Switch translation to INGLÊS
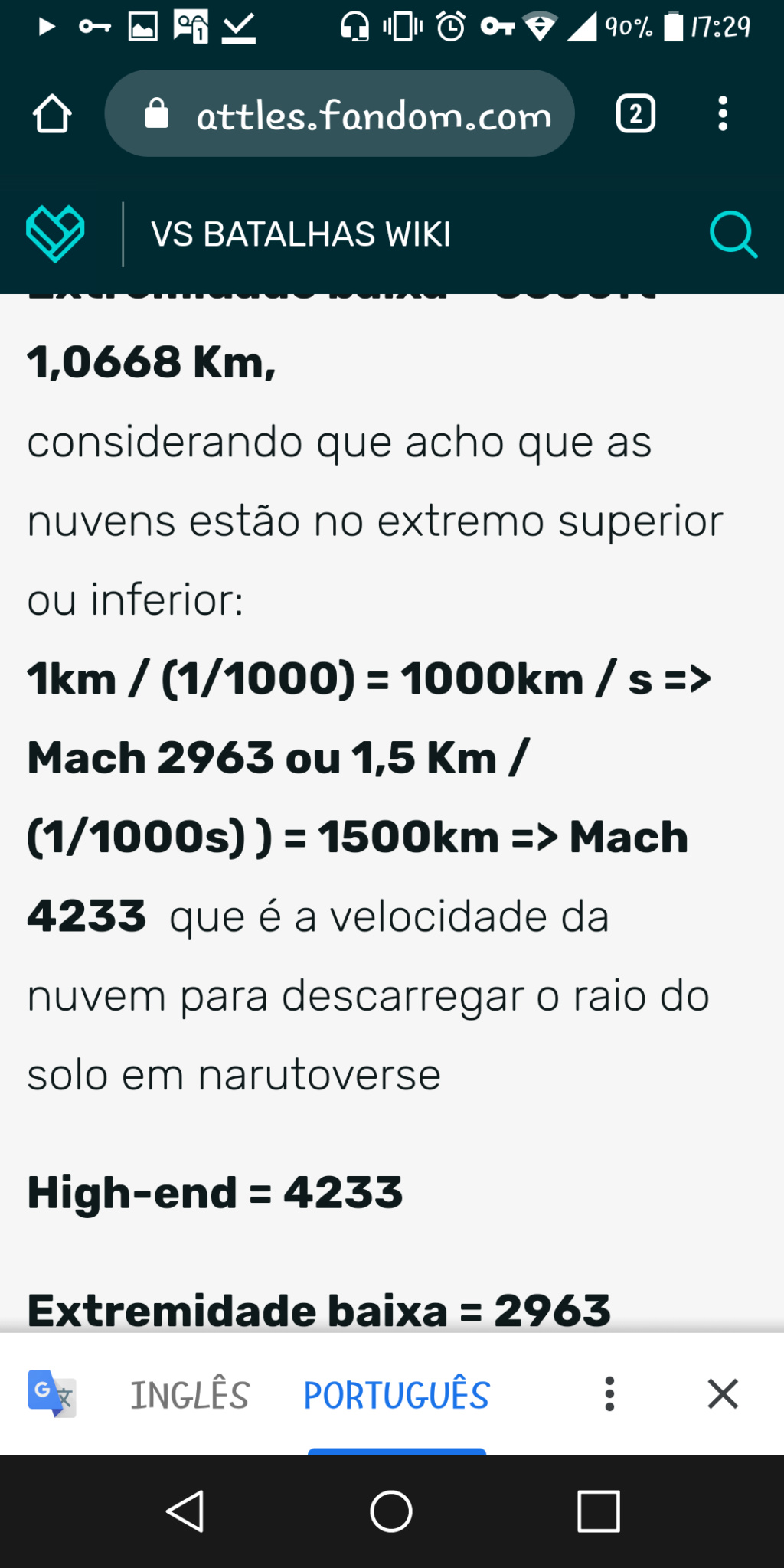 coord(190,1395)
